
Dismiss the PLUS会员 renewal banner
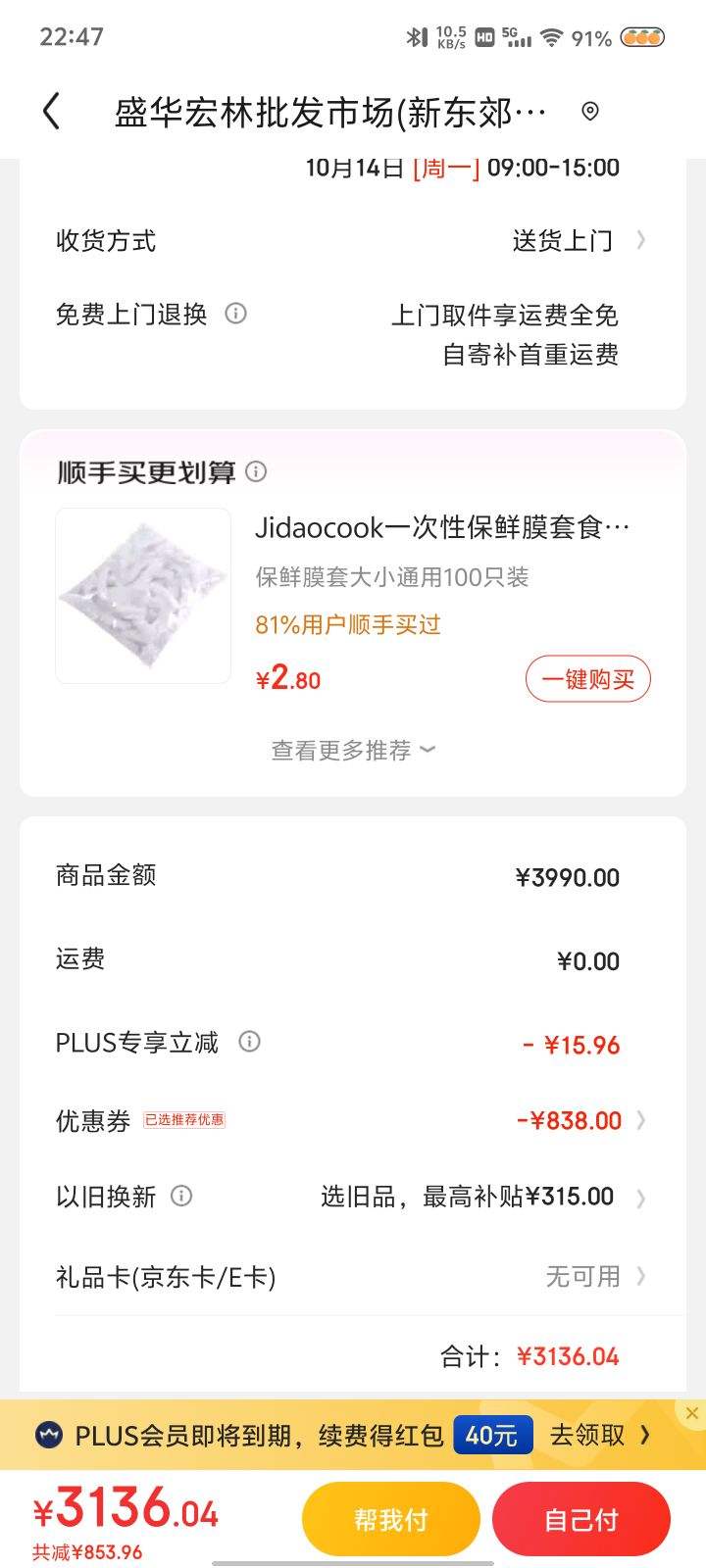(692, 1413)
